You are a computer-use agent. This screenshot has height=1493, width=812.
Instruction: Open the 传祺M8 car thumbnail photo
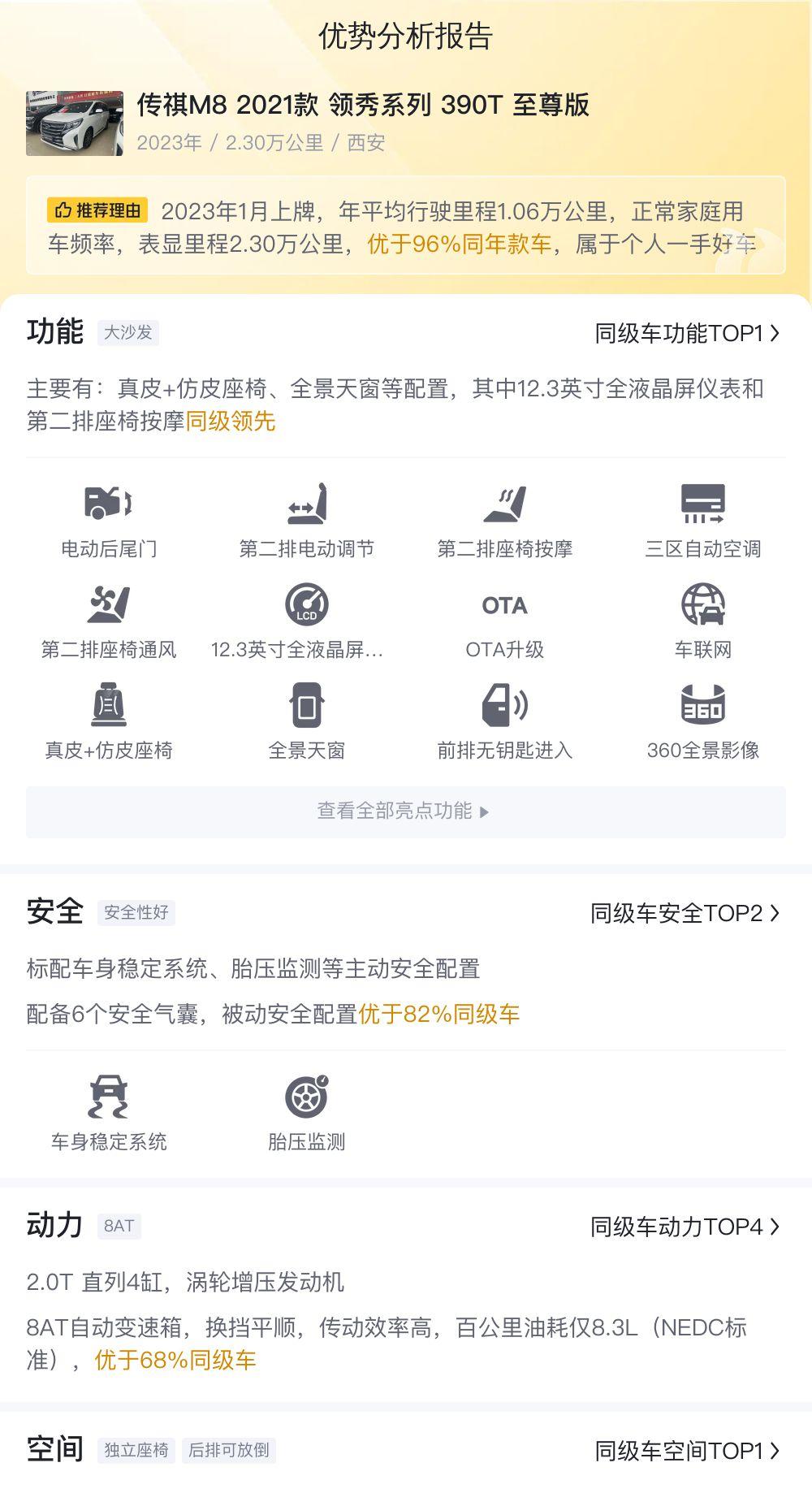click(x=75, y=123)
